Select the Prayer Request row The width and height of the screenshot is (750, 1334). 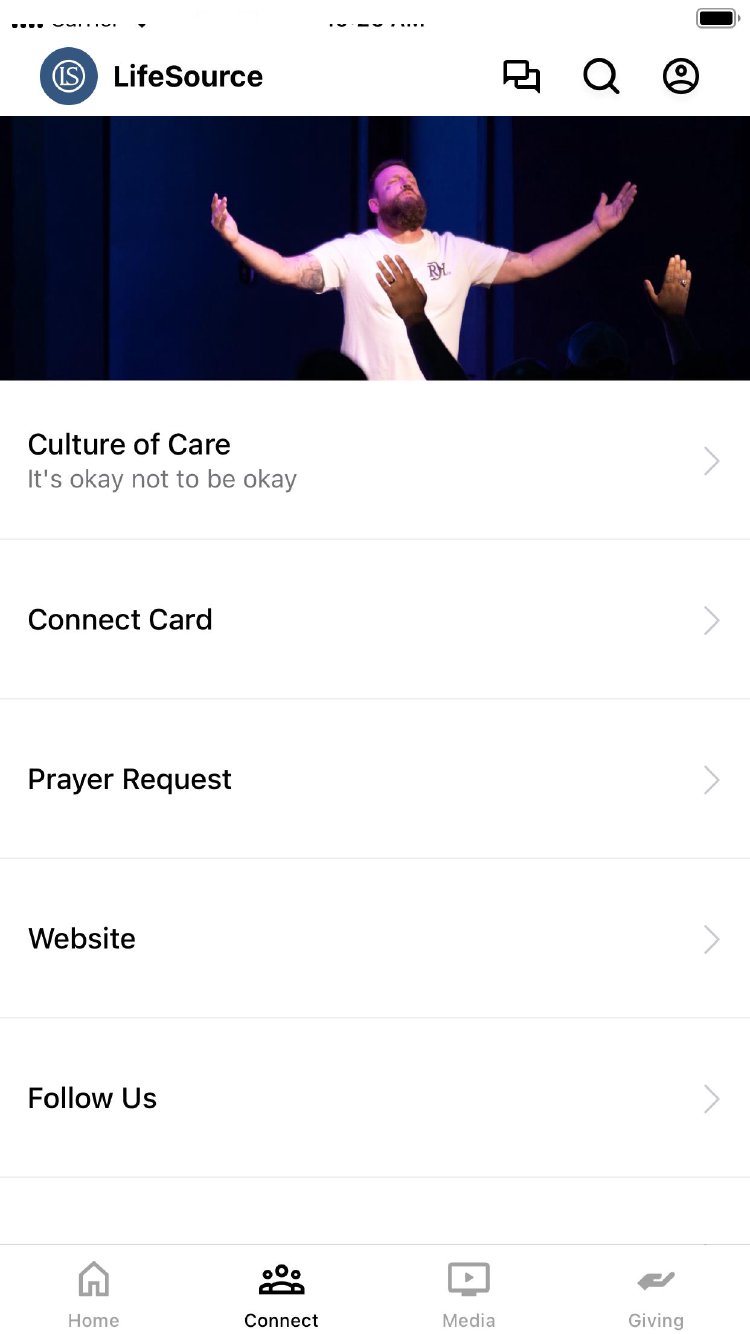[x=375, y=779]
